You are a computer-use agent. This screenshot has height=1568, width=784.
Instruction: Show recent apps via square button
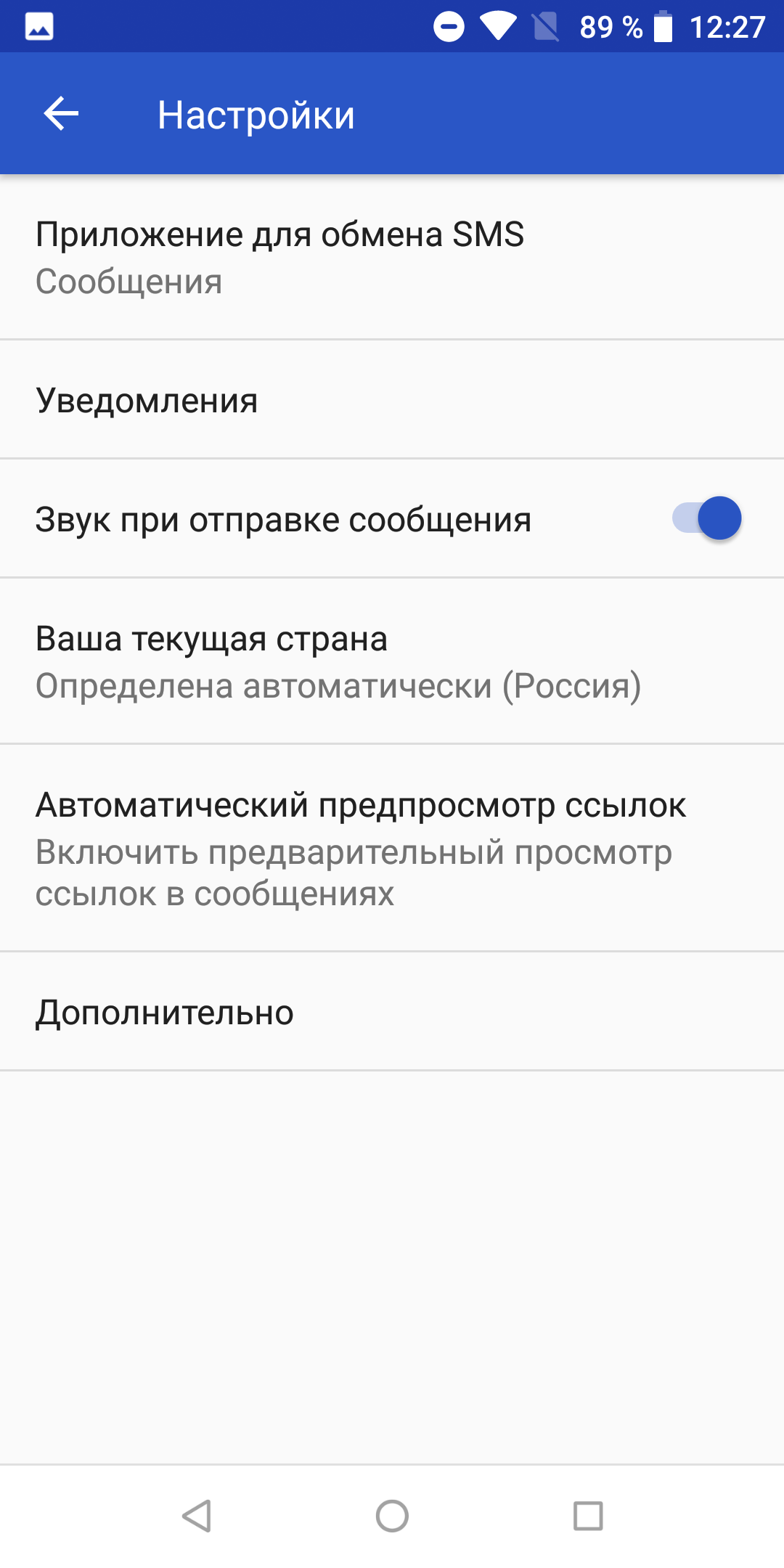(588, 1516)
